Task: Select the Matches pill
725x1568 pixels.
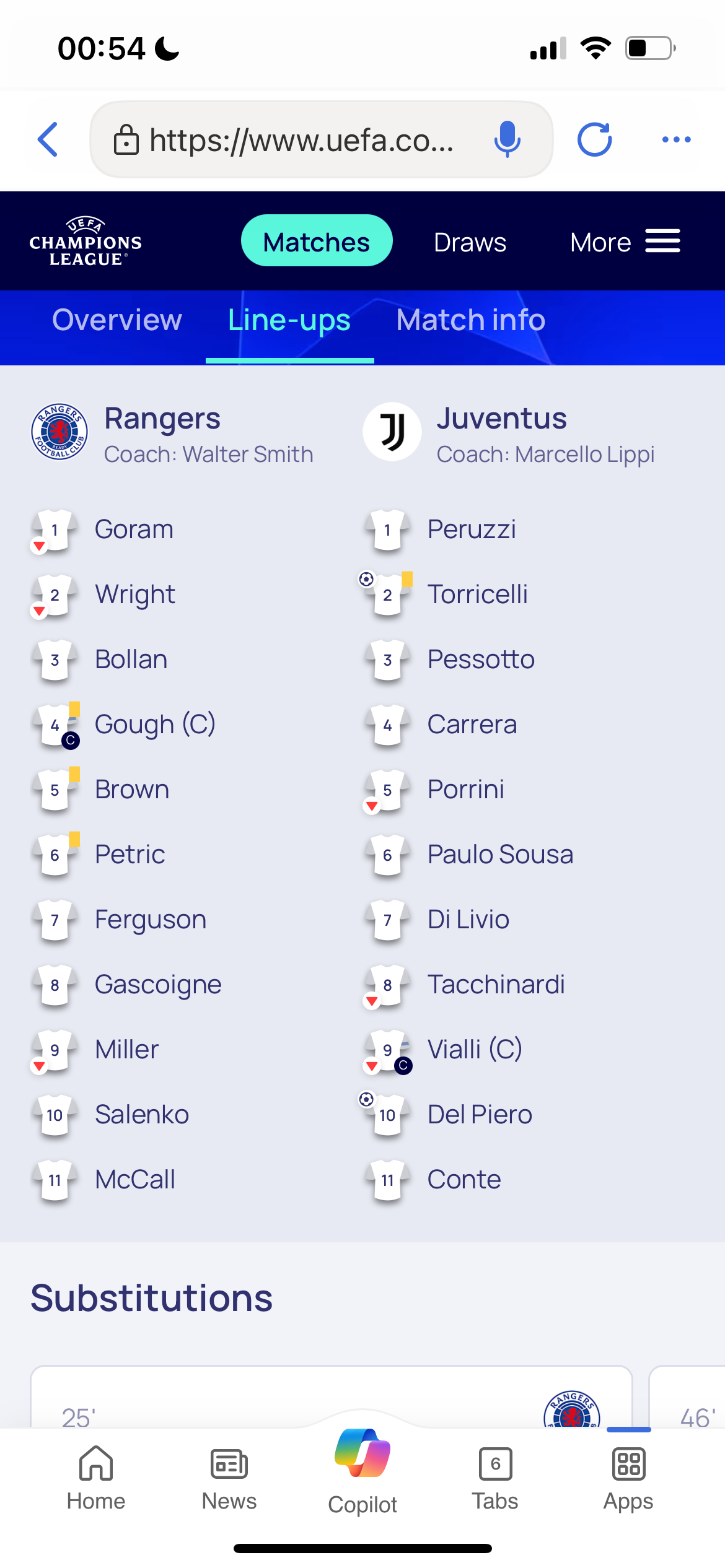Action: (317, 241)
